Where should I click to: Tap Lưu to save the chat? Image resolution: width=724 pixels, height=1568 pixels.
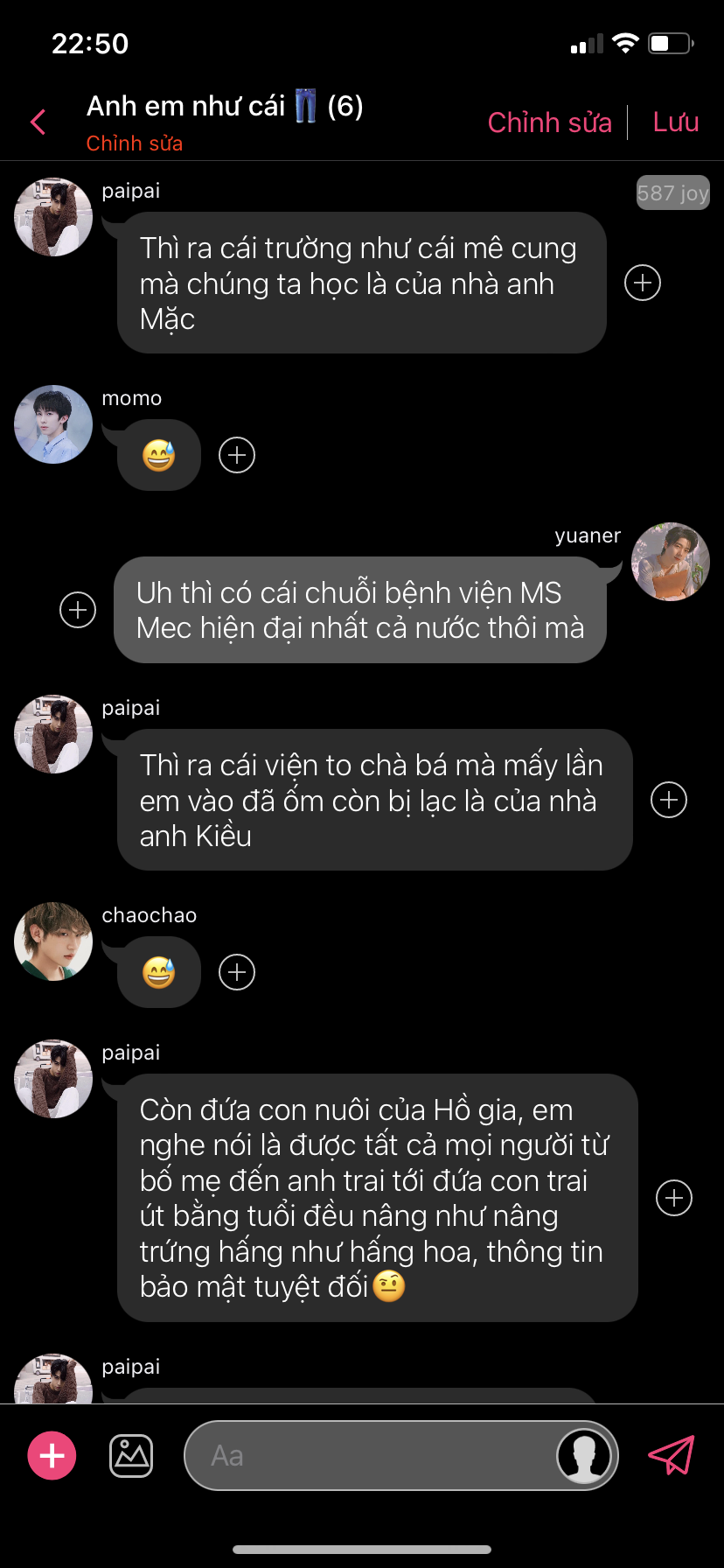(675, 122)
